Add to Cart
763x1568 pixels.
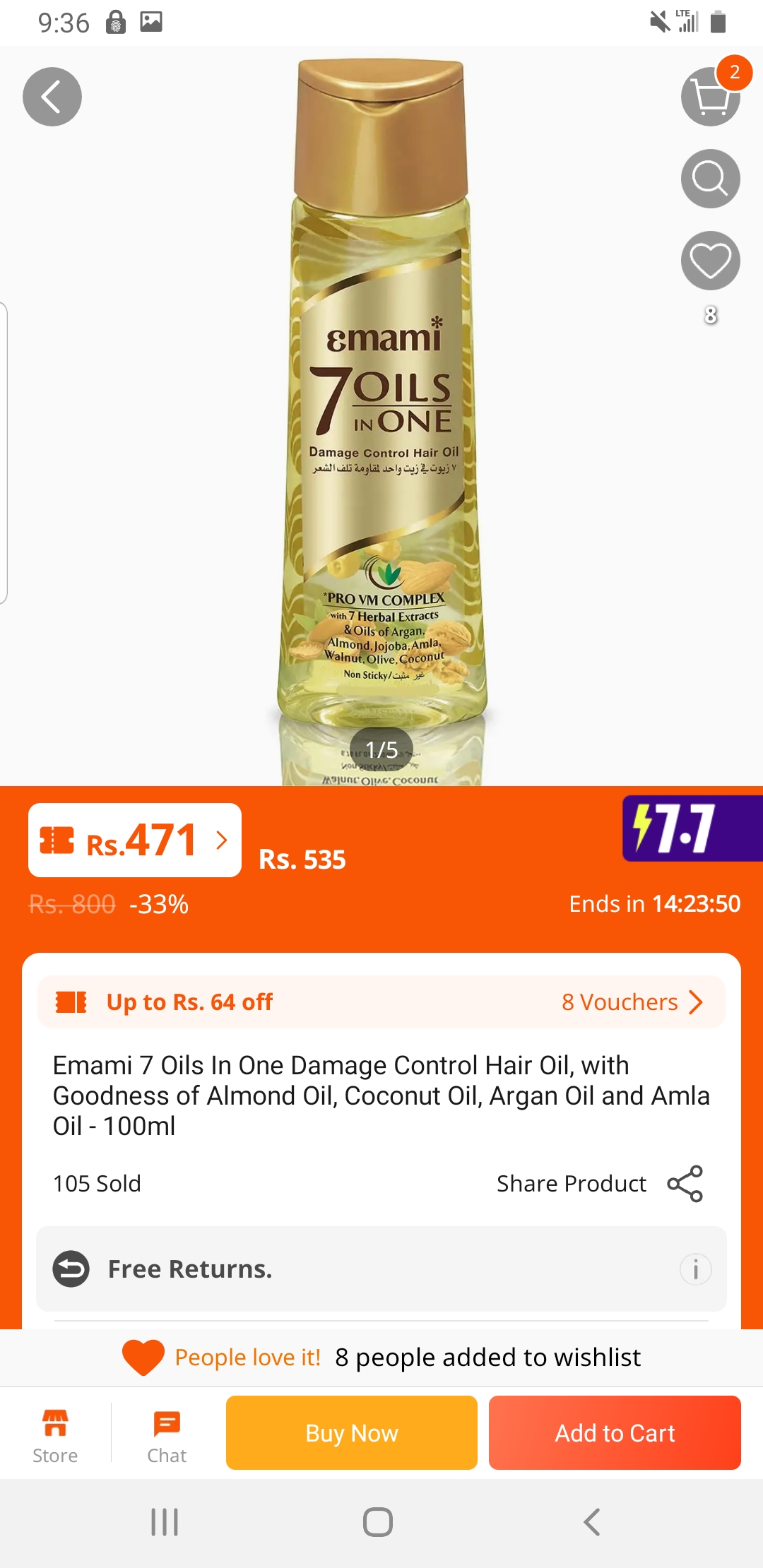point(615,1432)
